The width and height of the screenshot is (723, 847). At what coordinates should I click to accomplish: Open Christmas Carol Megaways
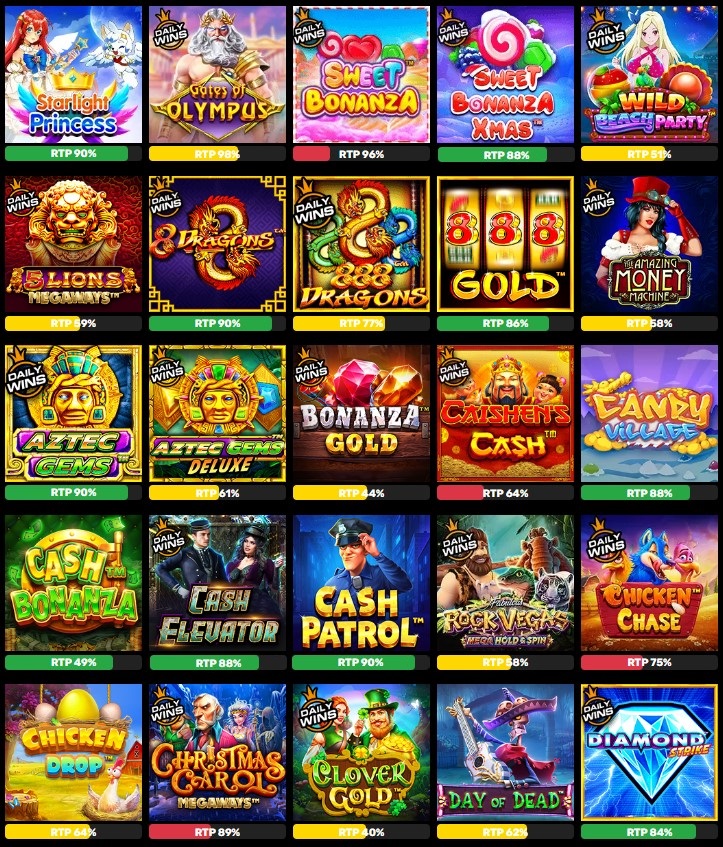[216, 752]
